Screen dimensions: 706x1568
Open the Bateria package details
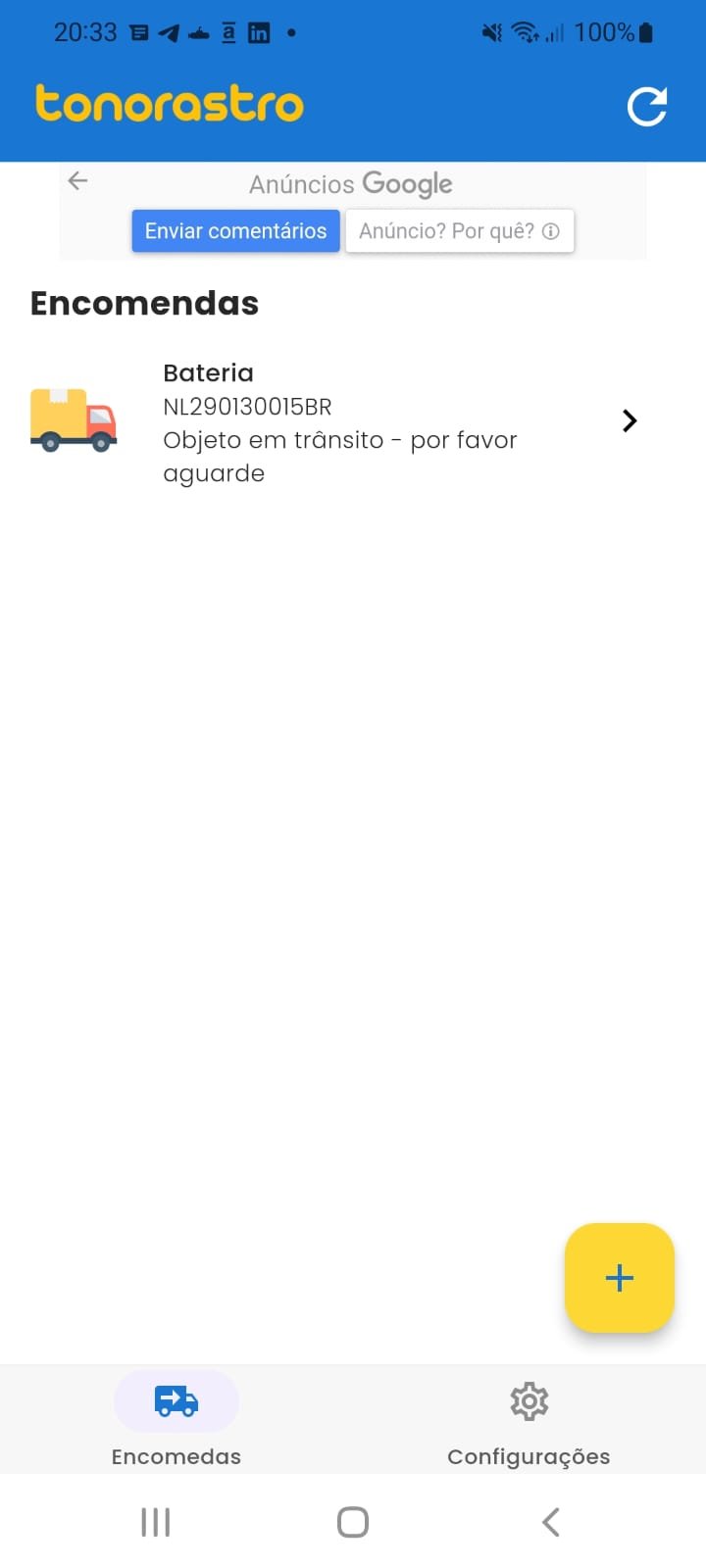(353, 422)
